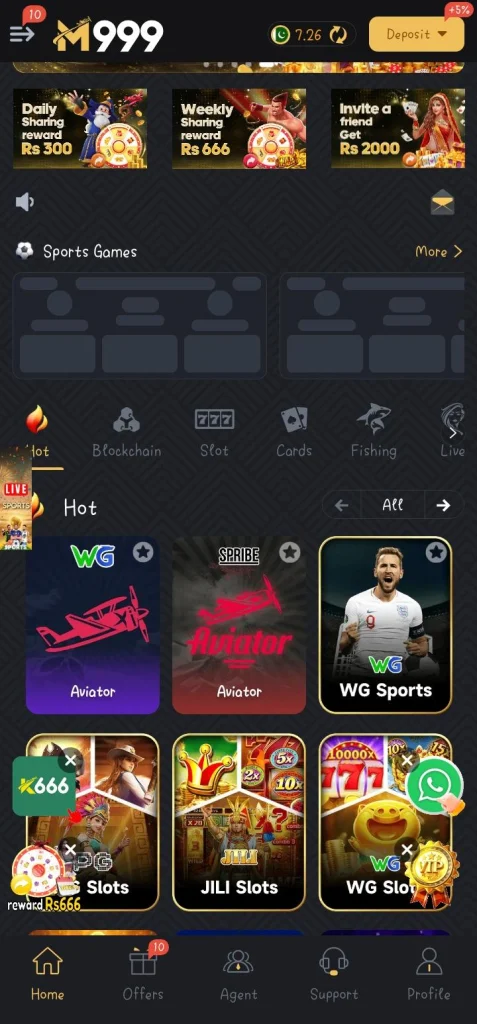Screen dimensions: 477x1024
Task: Tap the Deposit button
Action: pyautogui.click(x=417, y=34)
